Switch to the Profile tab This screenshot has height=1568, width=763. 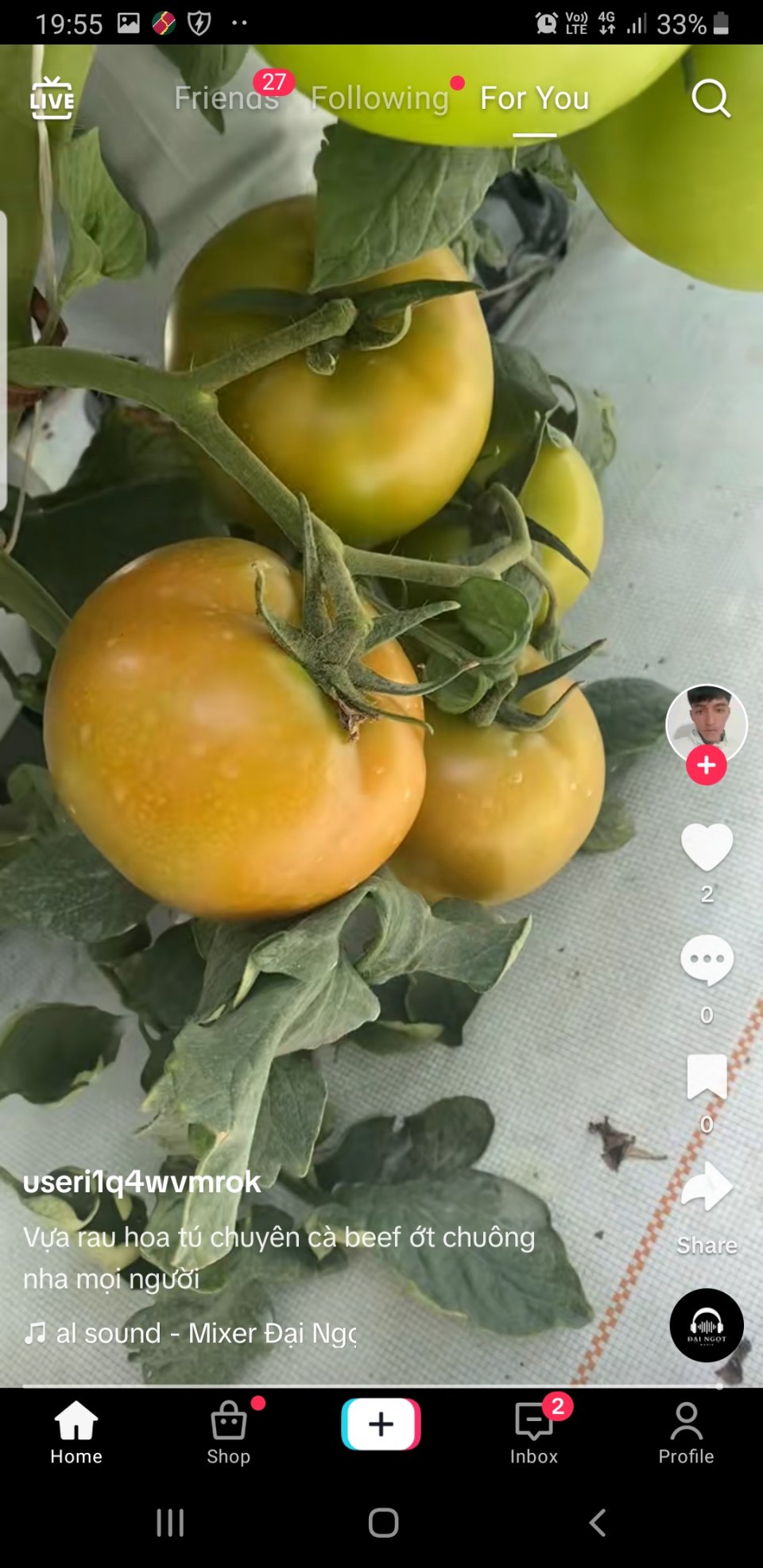tap(686, 1431)
